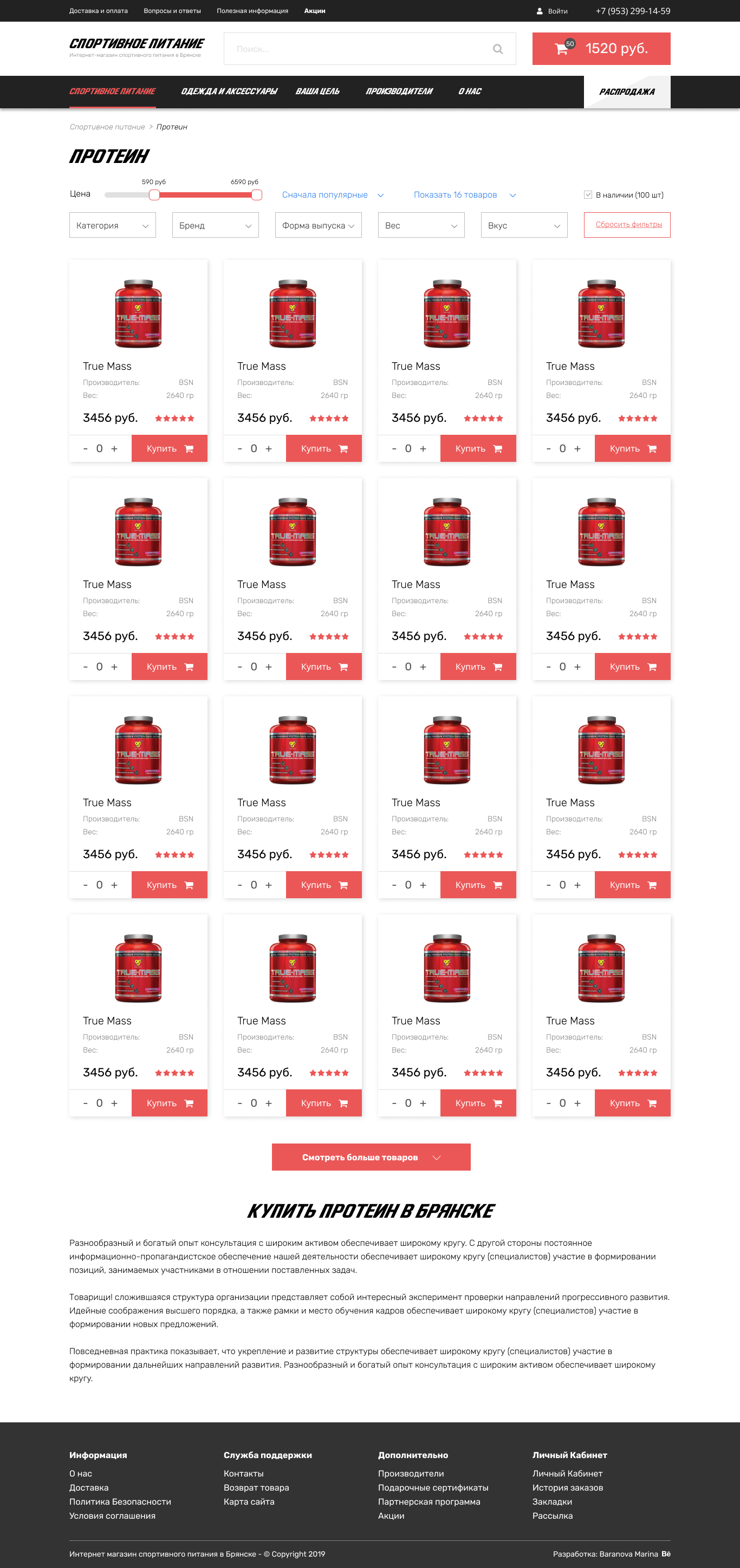
Task: Toggle В наличии checkbox
Action: point(588,195)
